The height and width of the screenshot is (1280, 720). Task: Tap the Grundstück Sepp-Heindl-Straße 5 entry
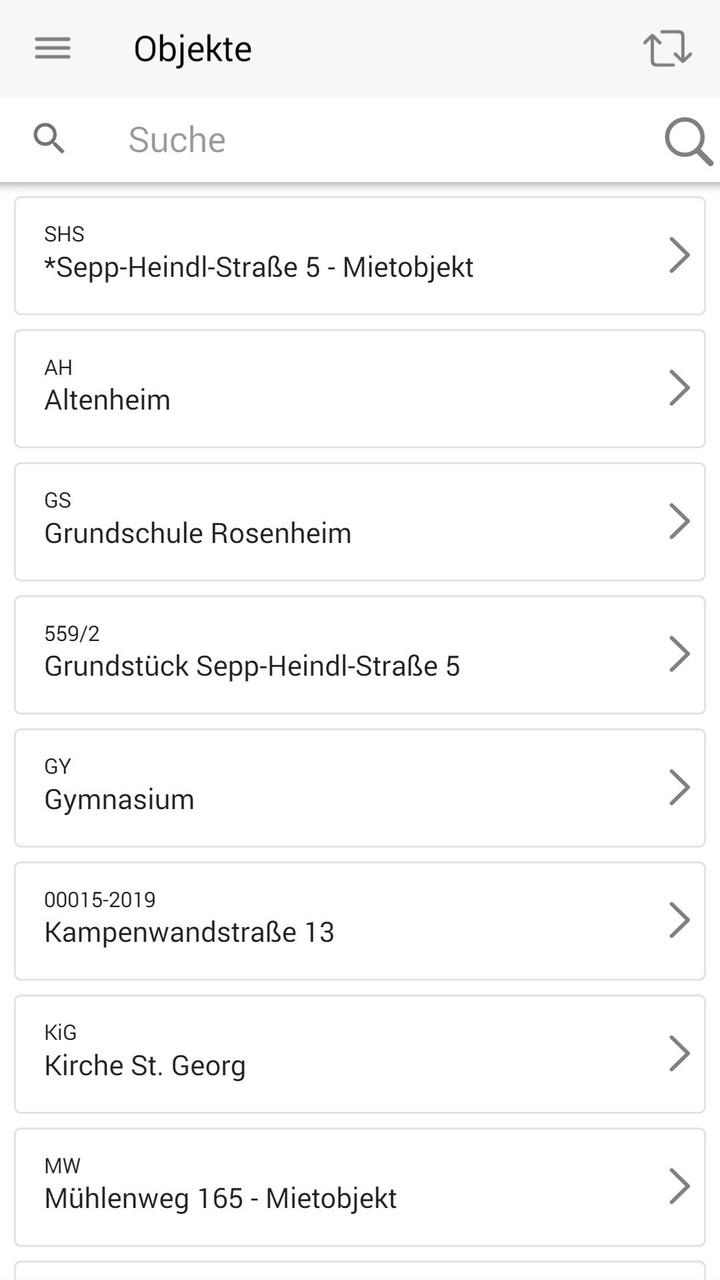(360, 654)
